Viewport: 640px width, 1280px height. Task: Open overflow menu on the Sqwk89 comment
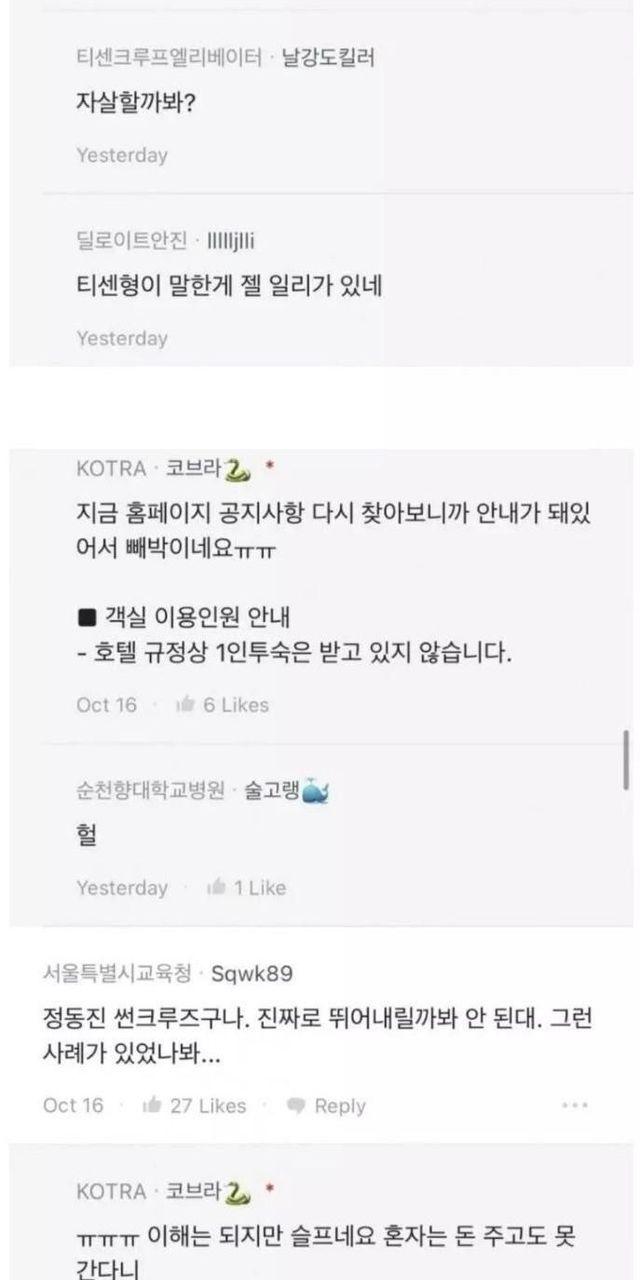[x=575, y=1106]
